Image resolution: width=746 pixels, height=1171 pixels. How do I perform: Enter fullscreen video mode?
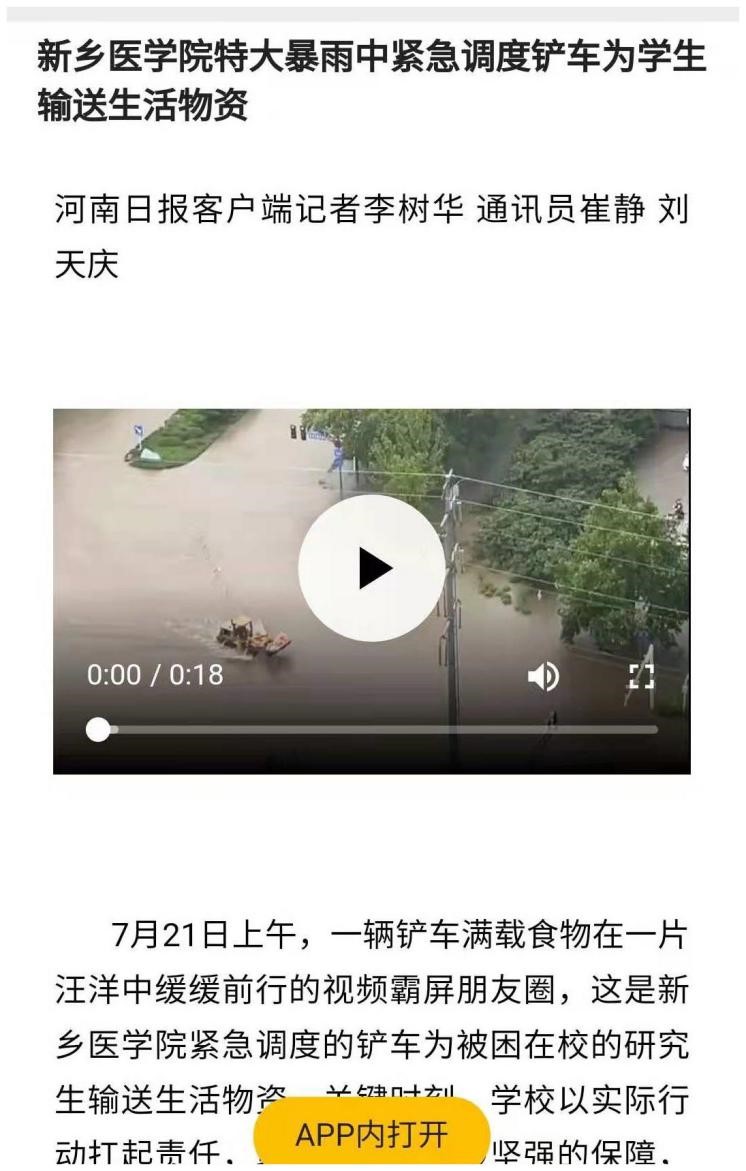coord(641,677)
